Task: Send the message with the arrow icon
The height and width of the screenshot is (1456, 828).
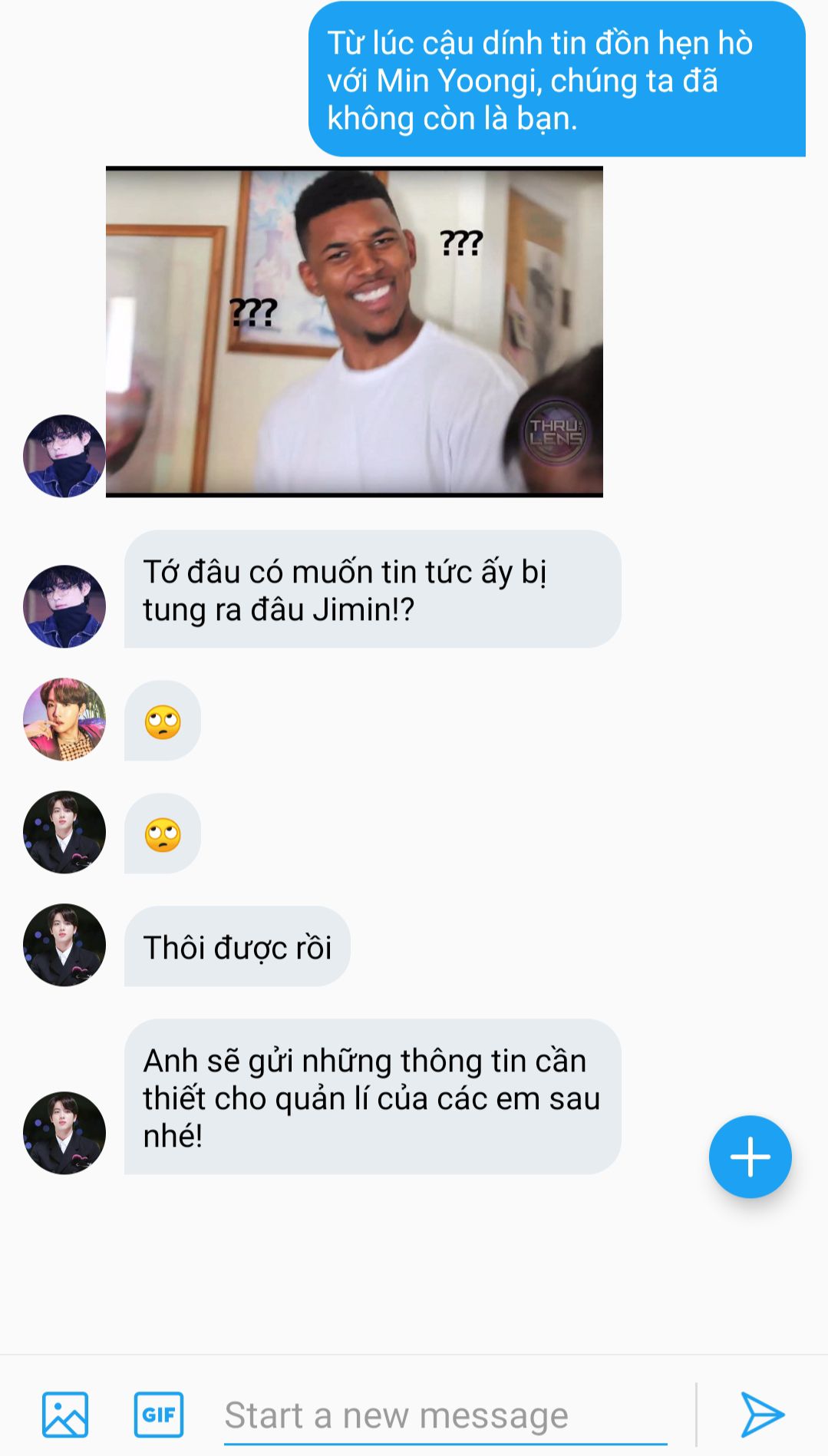Action: point(762,1414)
